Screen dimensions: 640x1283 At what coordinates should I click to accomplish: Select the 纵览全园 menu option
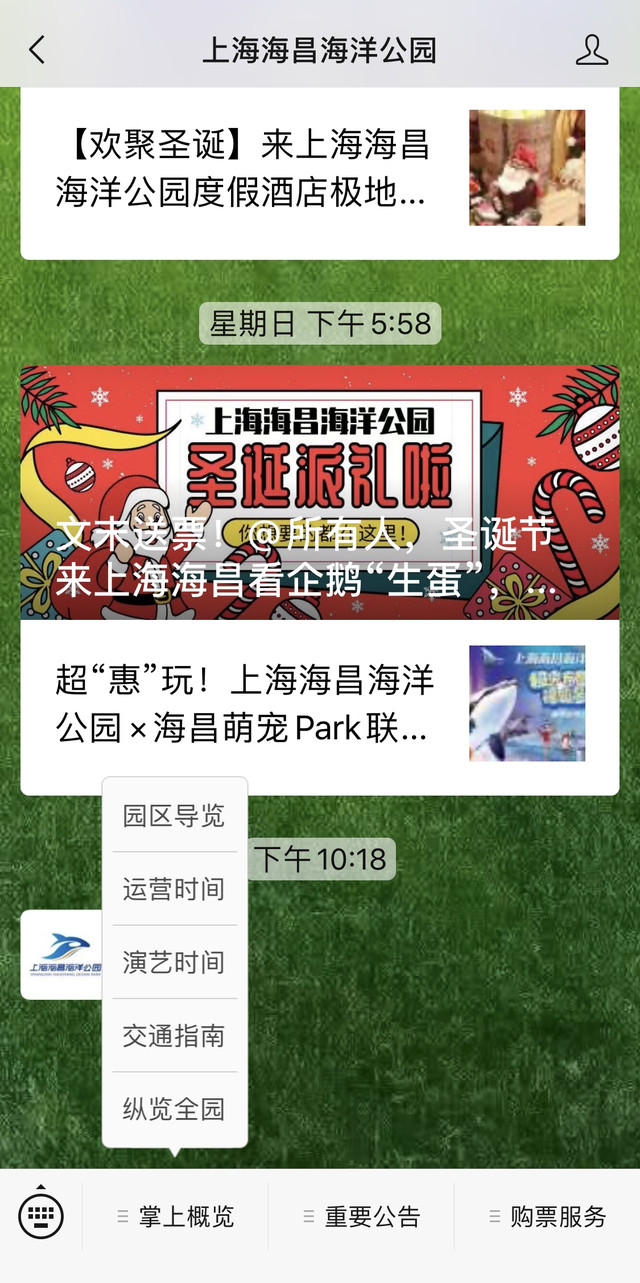point(174,1109)
